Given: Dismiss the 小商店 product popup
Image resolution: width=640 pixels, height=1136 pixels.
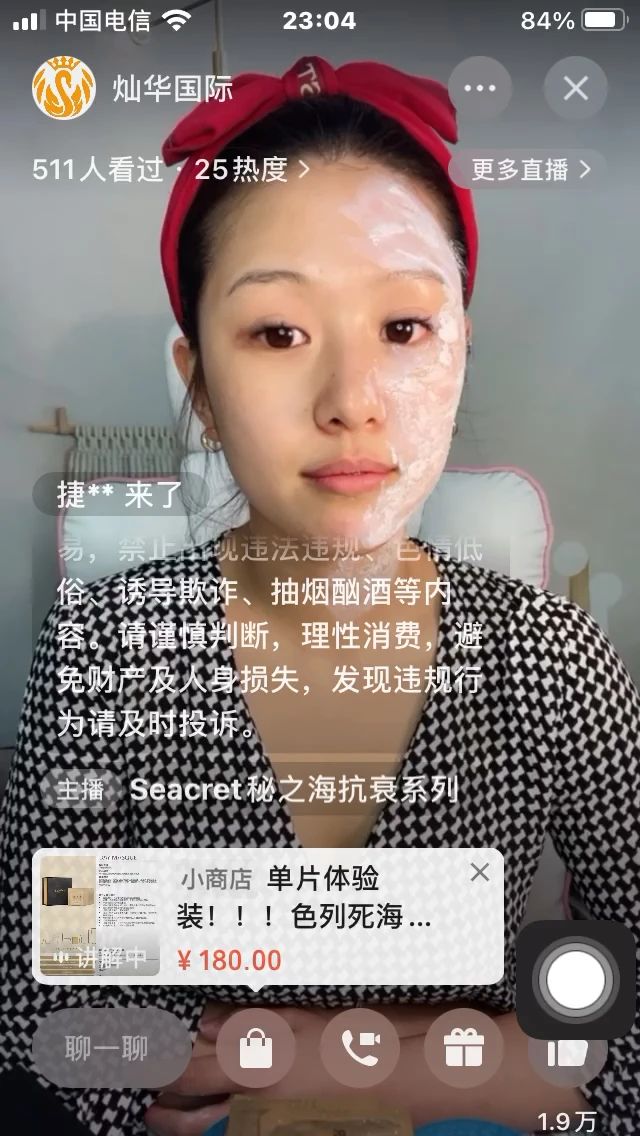Looking at the screenshot, I should (x=480, y=872).
